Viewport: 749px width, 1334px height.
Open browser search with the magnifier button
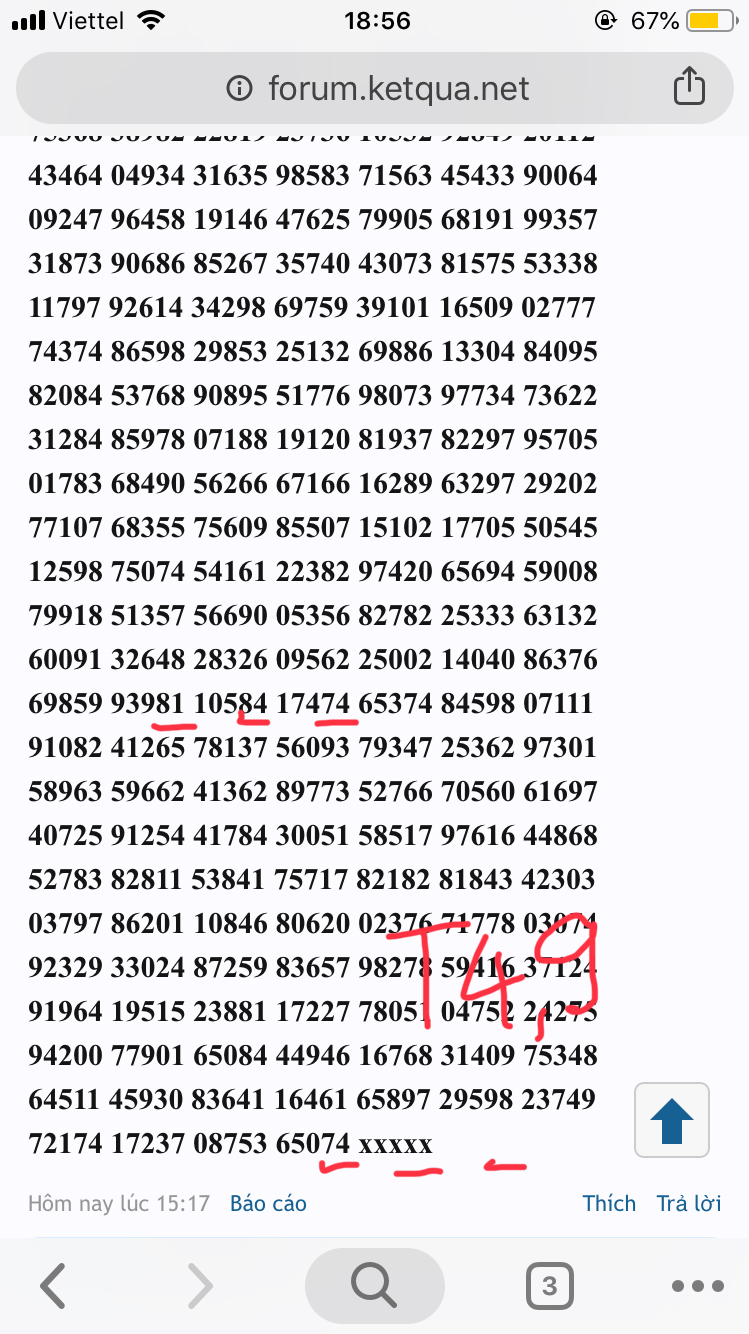(374, 1286)
